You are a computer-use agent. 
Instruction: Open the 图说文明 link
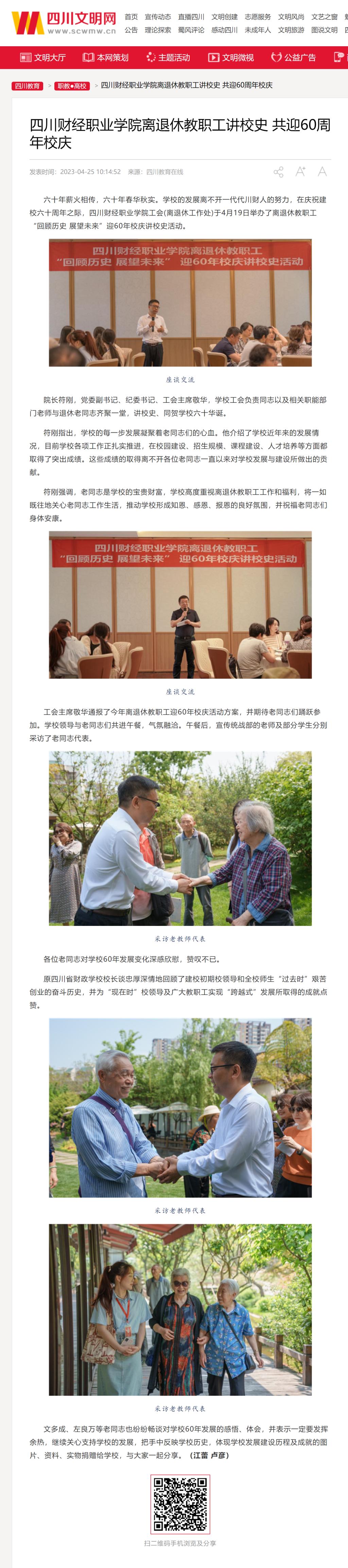tap(324, 30)
